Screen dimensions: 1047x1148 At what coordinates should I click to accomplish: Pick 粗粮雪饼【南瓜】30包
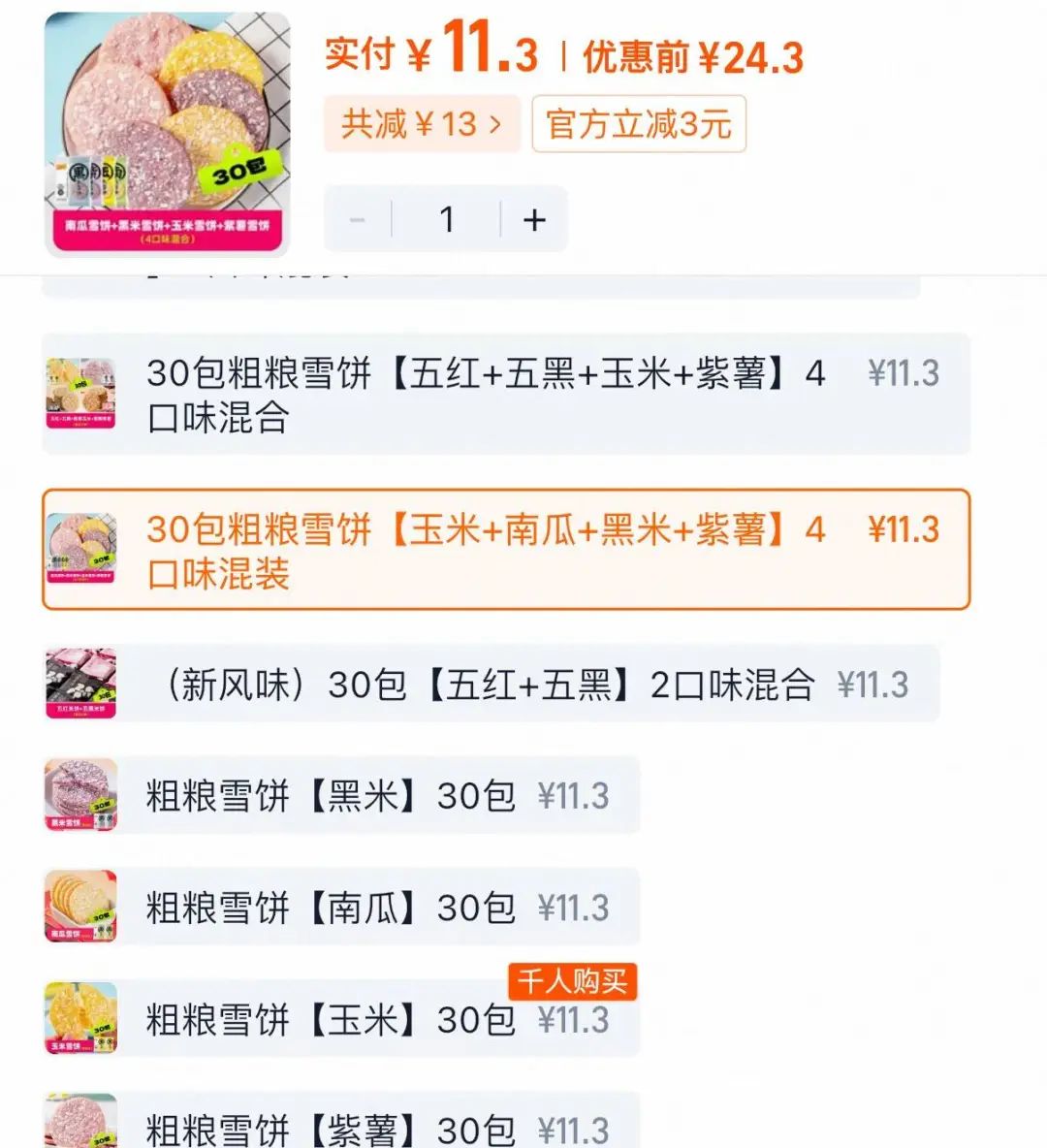click(x=341, y=908)
